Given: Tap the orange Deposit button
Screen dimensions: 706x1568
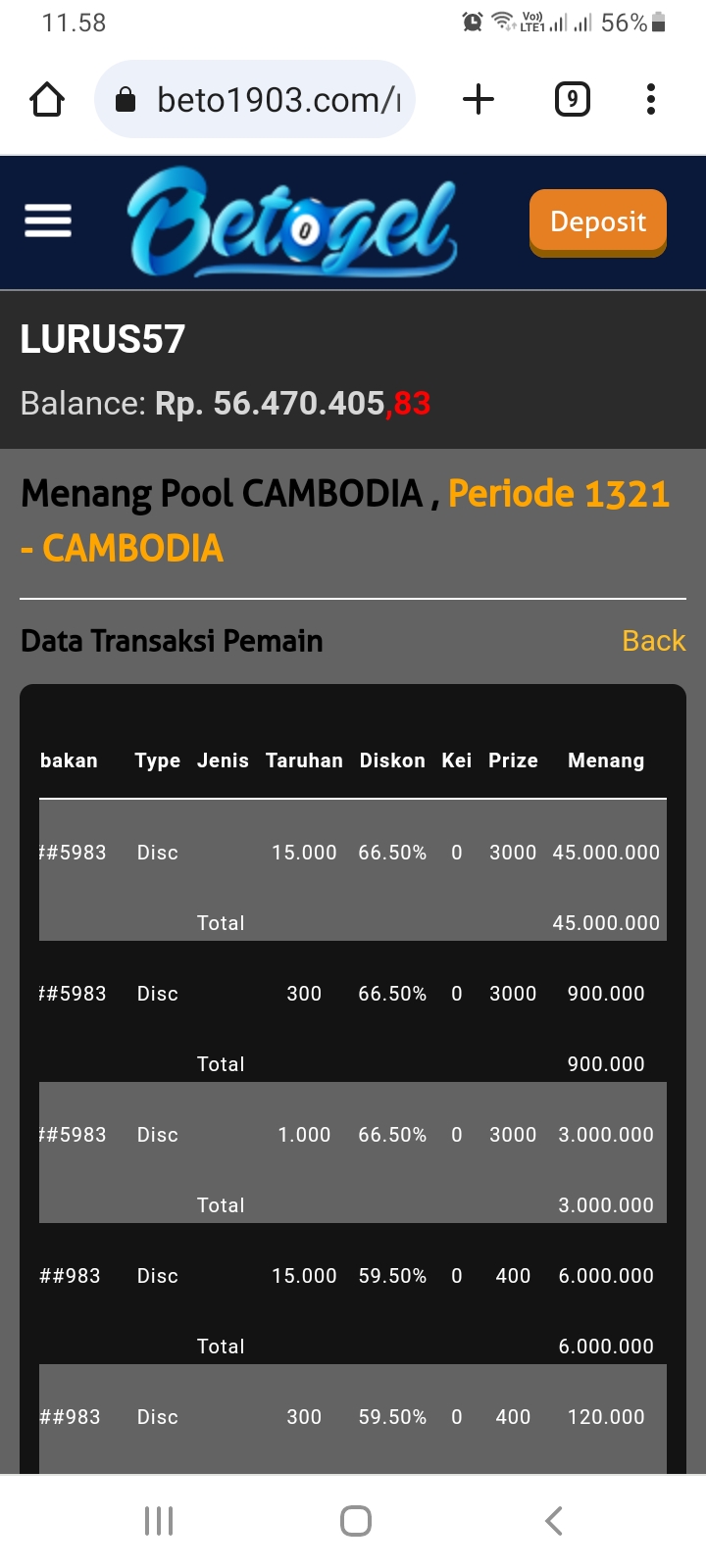Looking at the screenshot, I should [598, 221].
